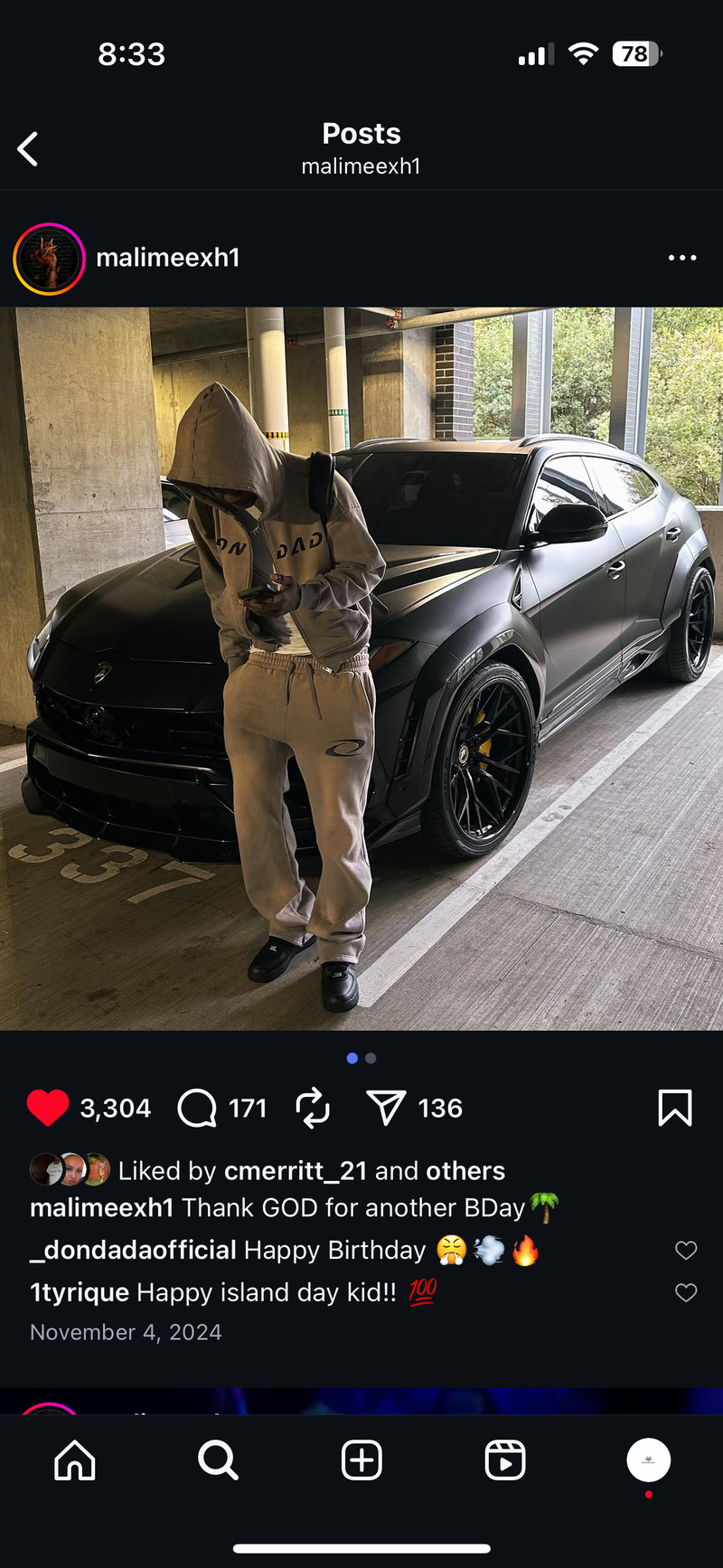
Task: Repost this post with the repost icon
Action: point(313,1108)
